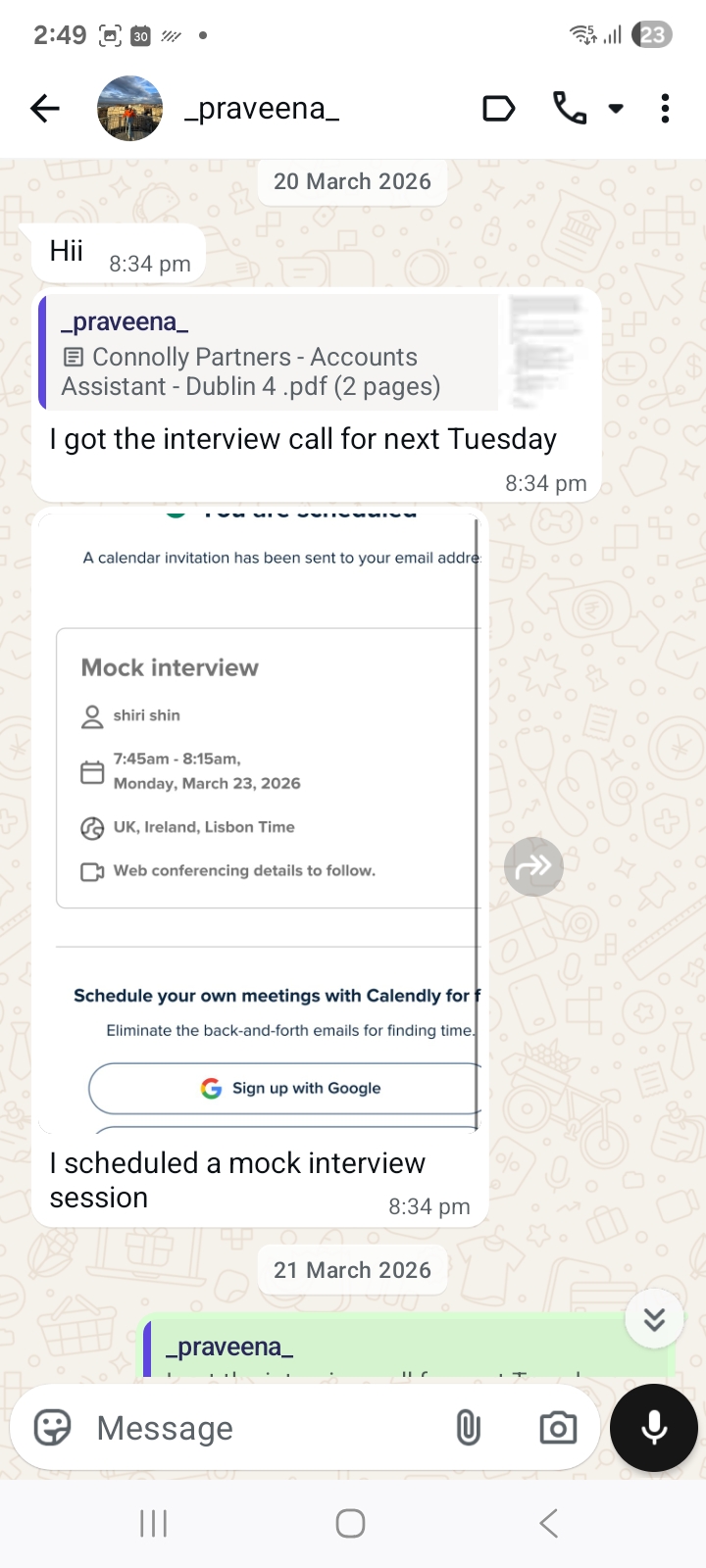Go back to the chat list
The image size is (706, 1568).
pyautogui.click(x=45, y=109)
